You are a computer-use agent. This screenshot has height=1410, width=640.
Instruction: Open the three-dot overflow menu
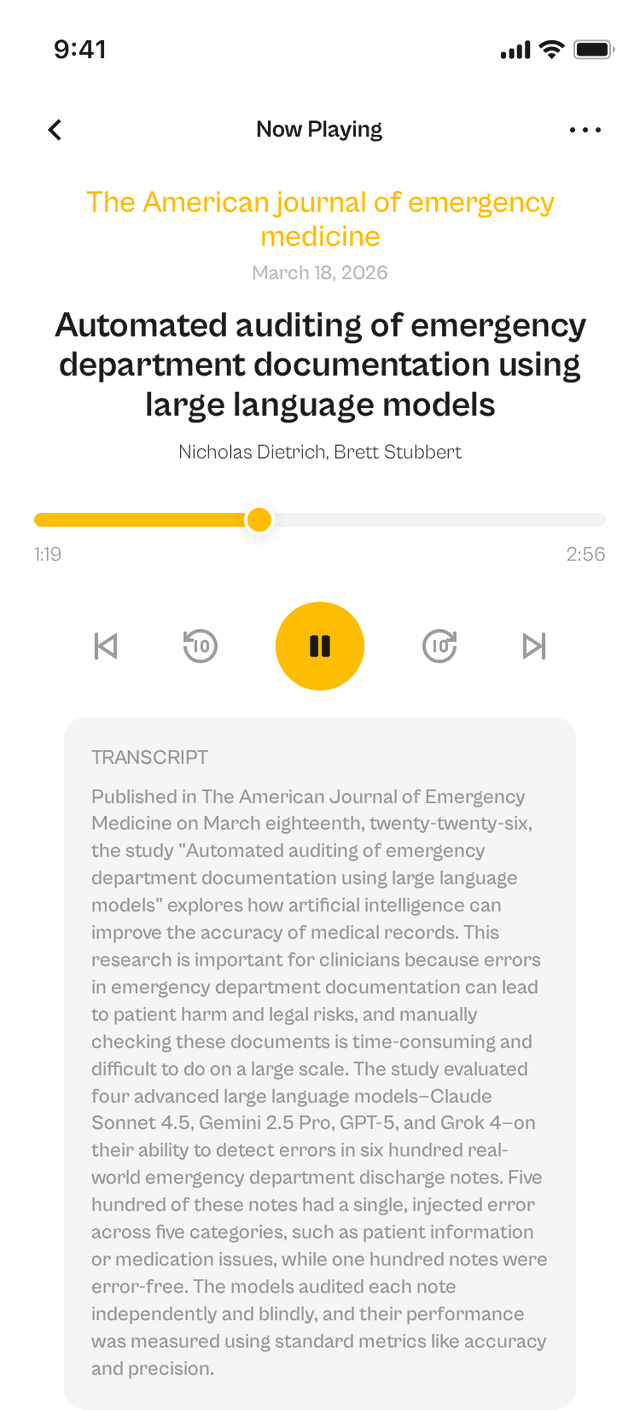coord(585,130)
